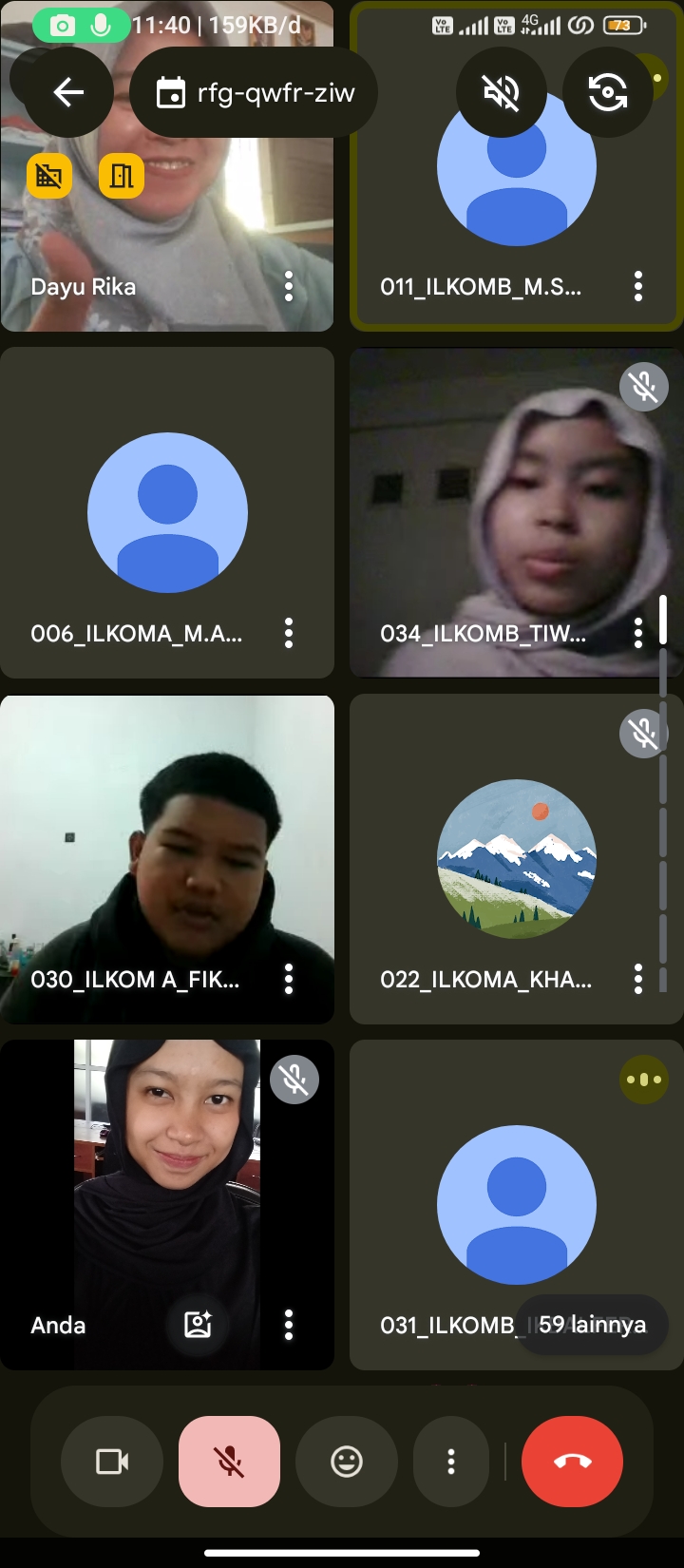
Task: Show the 59 lainnya participants
Action: click(592, 1325)
